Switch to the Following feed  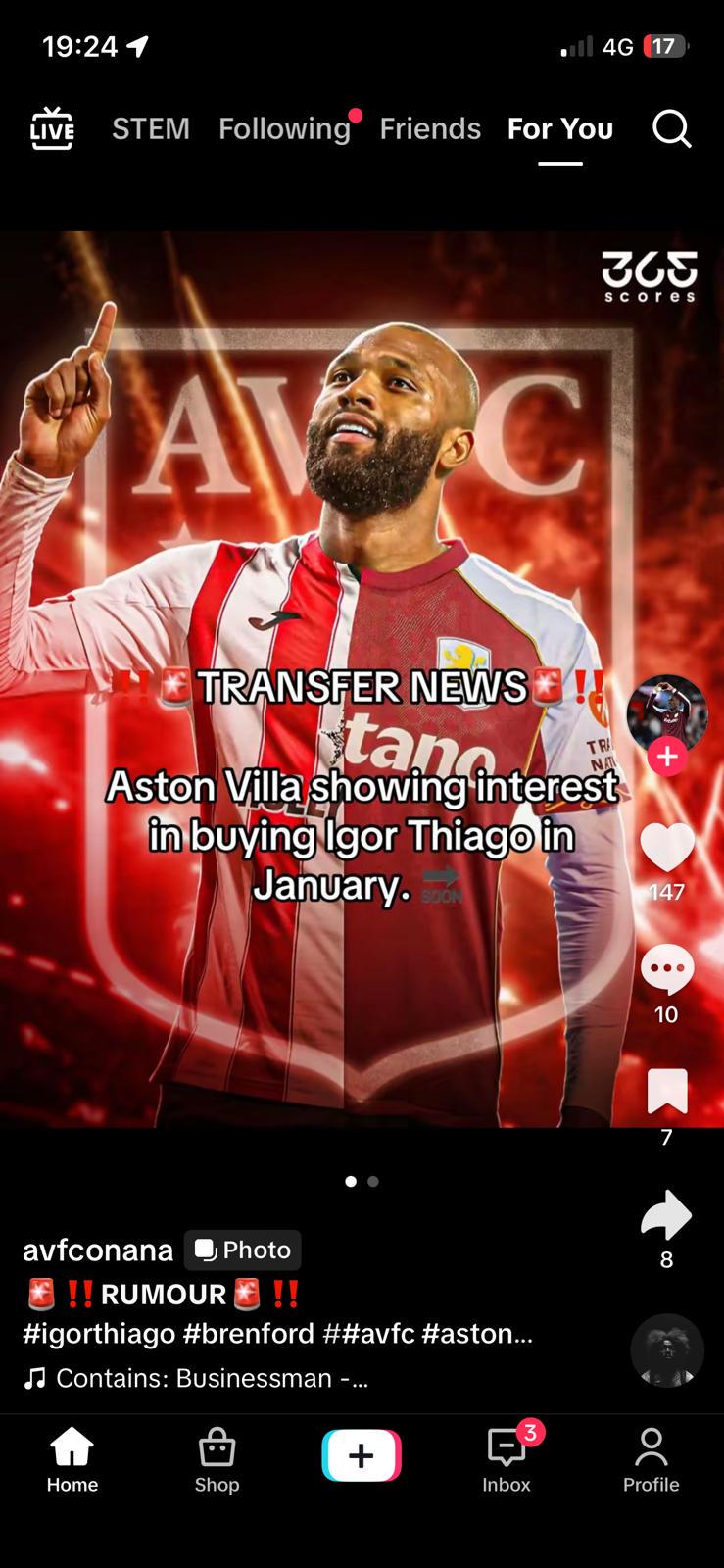[284, 128]
